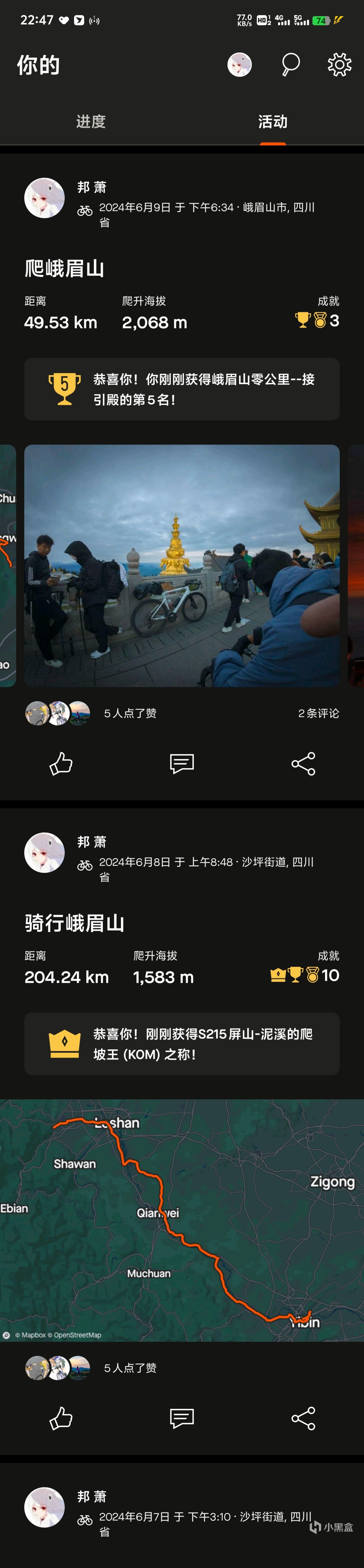Open the S215 屏山-泥溪 KOM achievement banner
The width and height of the screenshot is (364, 1568).
coord(182,1044)
